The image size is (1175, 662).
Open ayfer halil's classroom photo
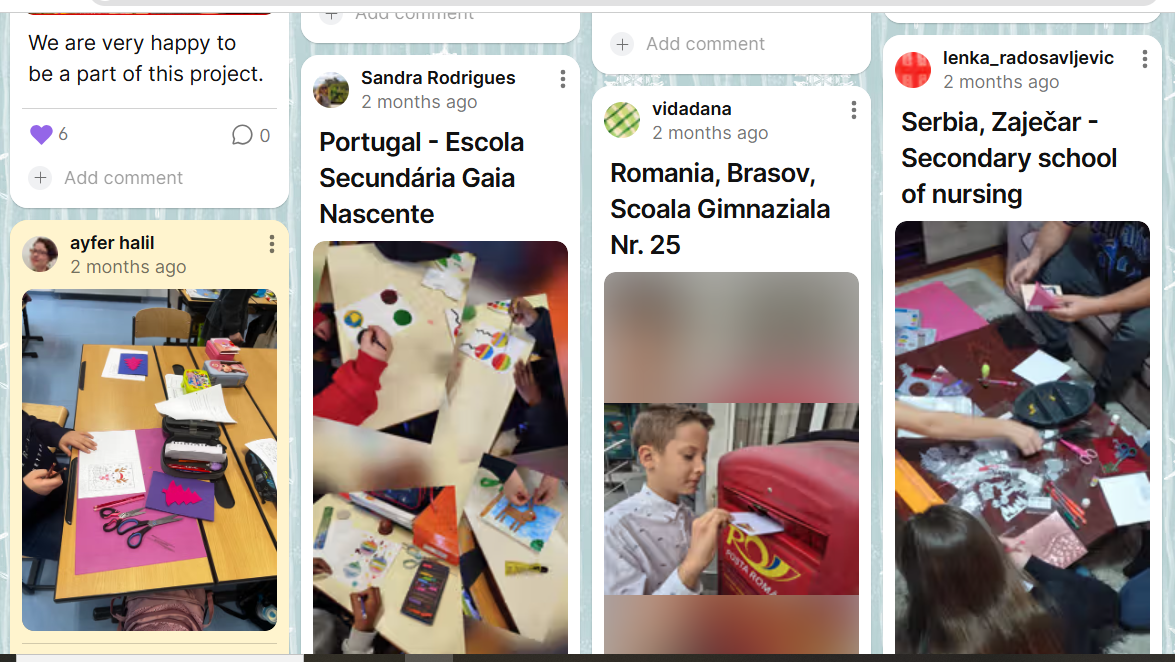149,460
